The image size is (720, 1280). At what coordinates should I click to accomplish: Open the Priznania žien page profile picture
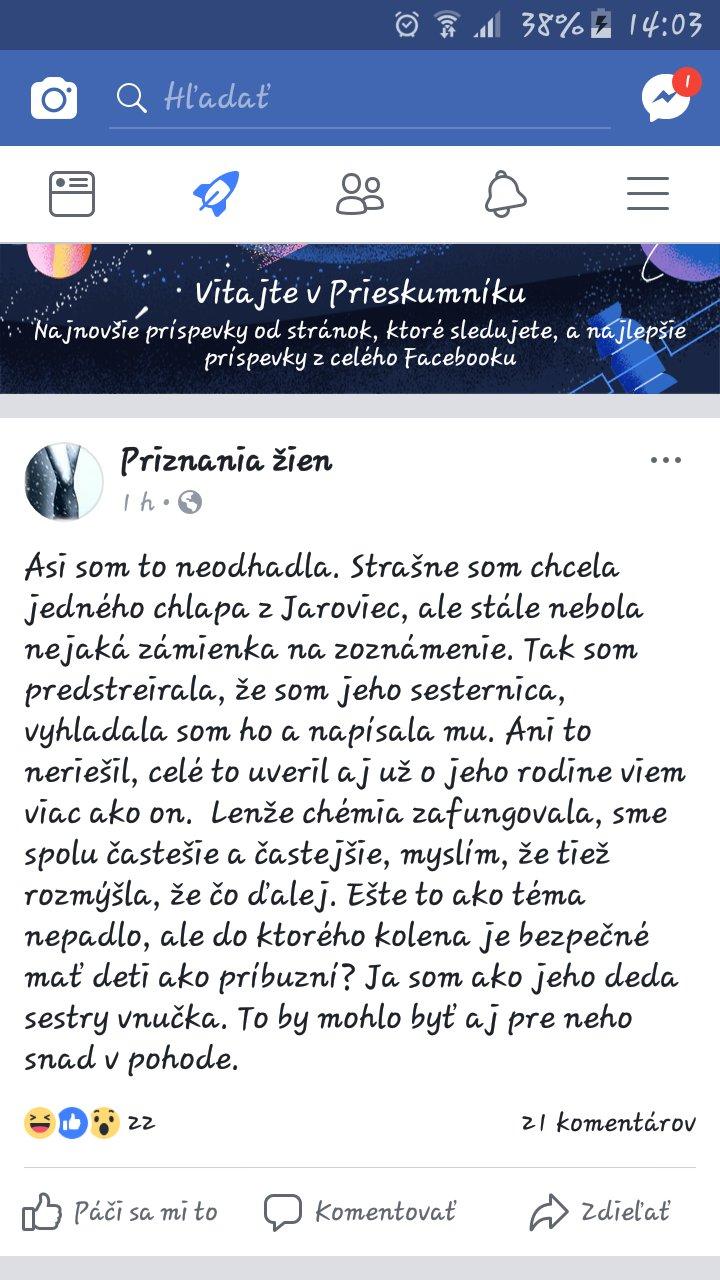(x=64, y=481)
